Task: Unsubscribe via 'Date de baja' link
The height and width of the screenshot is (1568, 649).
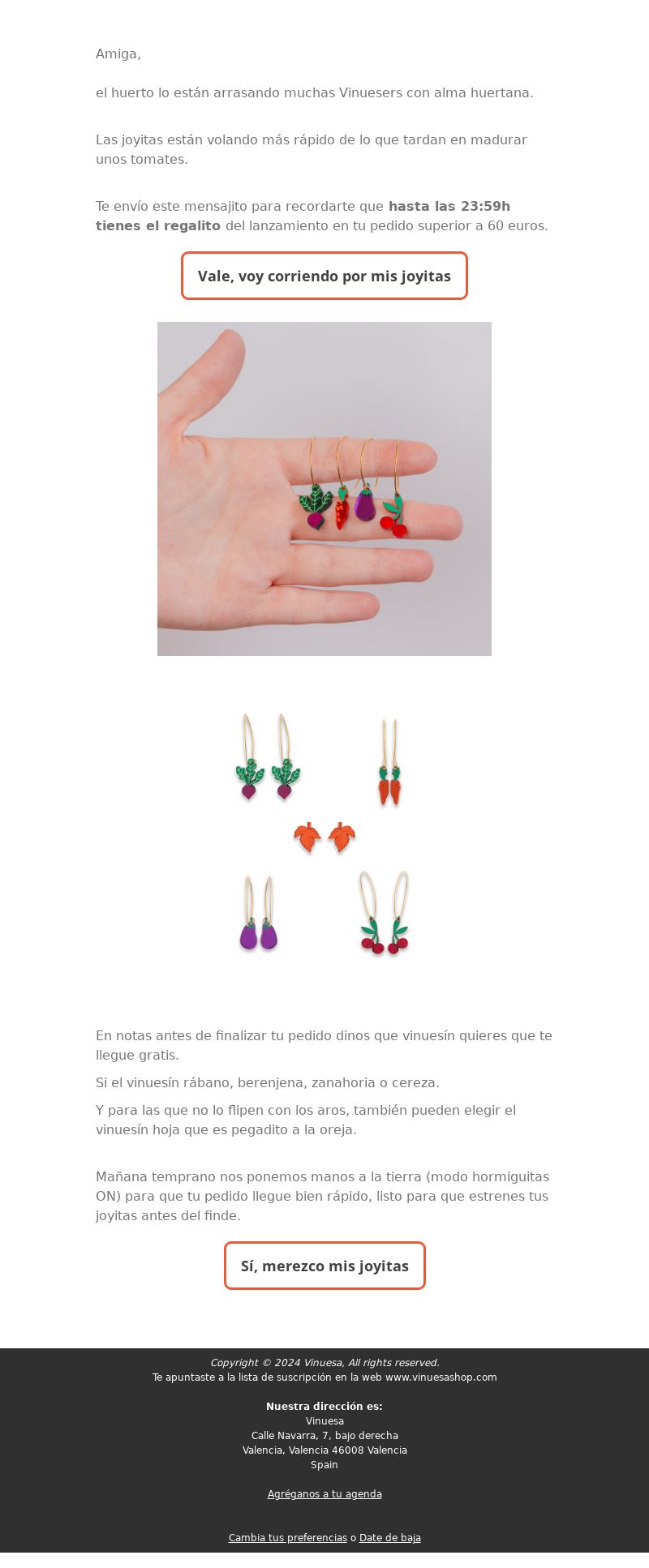Action: 390,1538
